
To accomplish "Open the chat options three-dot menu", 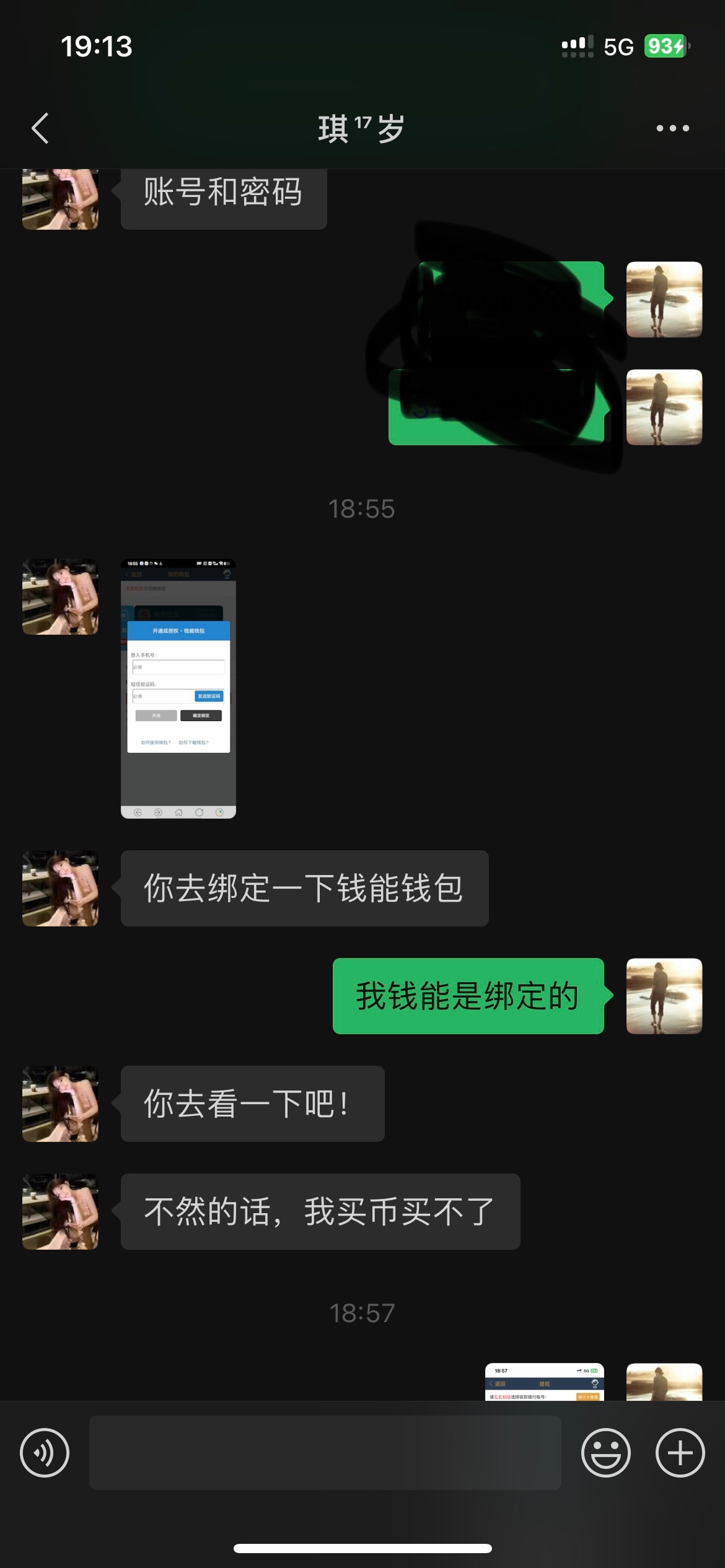I will point(672,128).
